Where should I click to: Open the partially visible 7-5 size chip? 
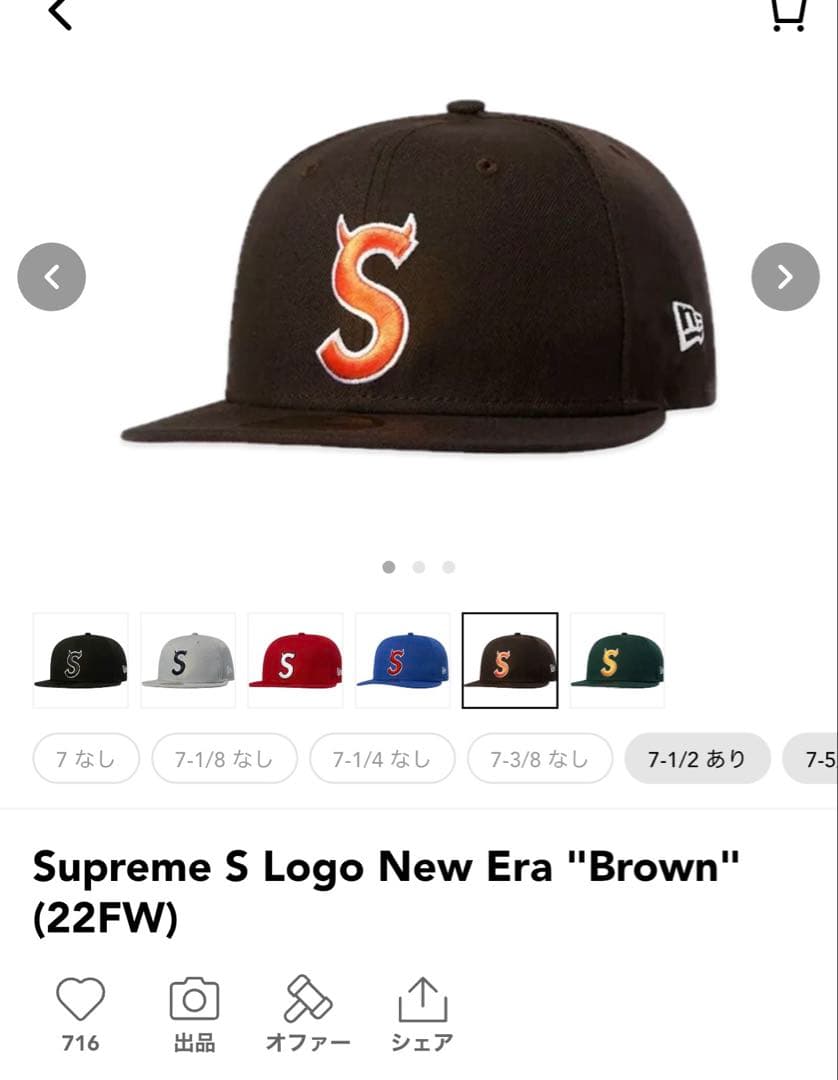tap(823, 758)
